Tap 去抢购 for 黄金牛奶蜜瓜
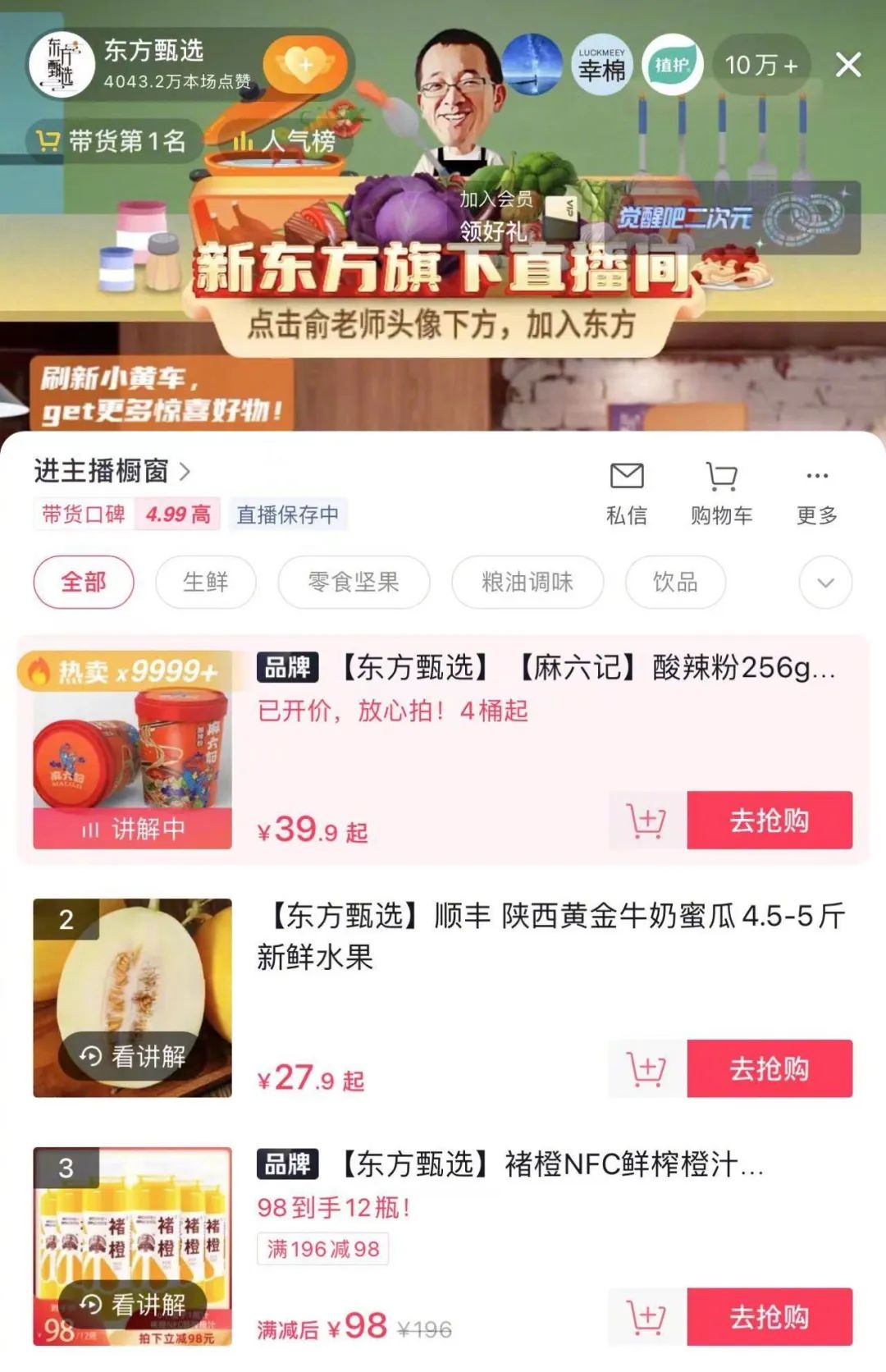Image resolution: width=886 pixels, height=1372 pixels. [x=770, y=1068]
